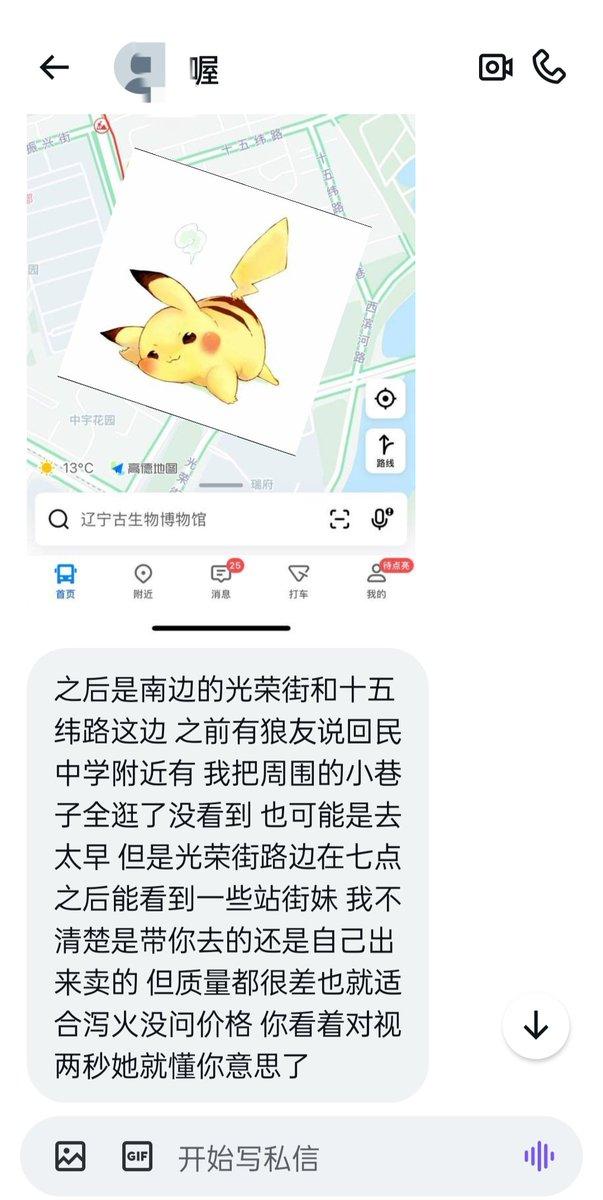
Task: Focus the 开始写私信 message field
Action: [330, 1157]
